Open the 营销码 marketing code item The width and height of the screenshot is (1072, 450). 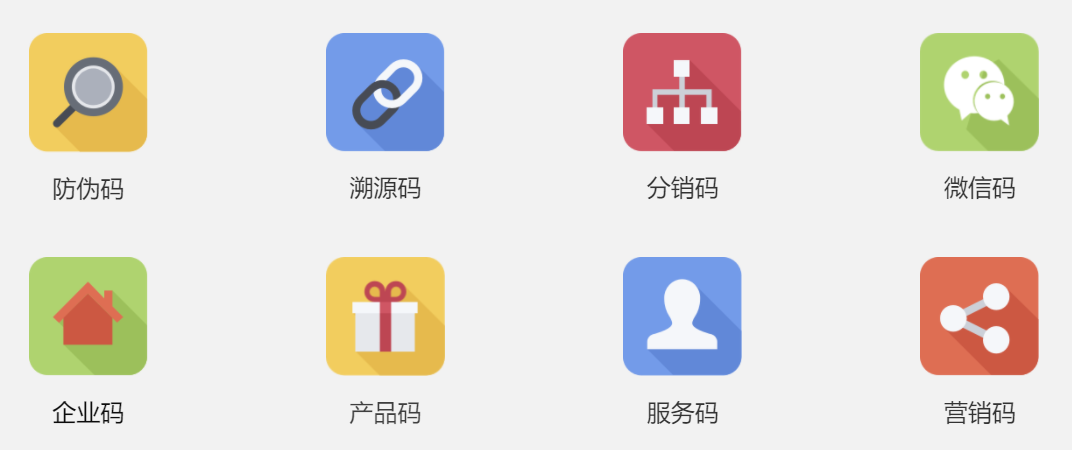979,316
